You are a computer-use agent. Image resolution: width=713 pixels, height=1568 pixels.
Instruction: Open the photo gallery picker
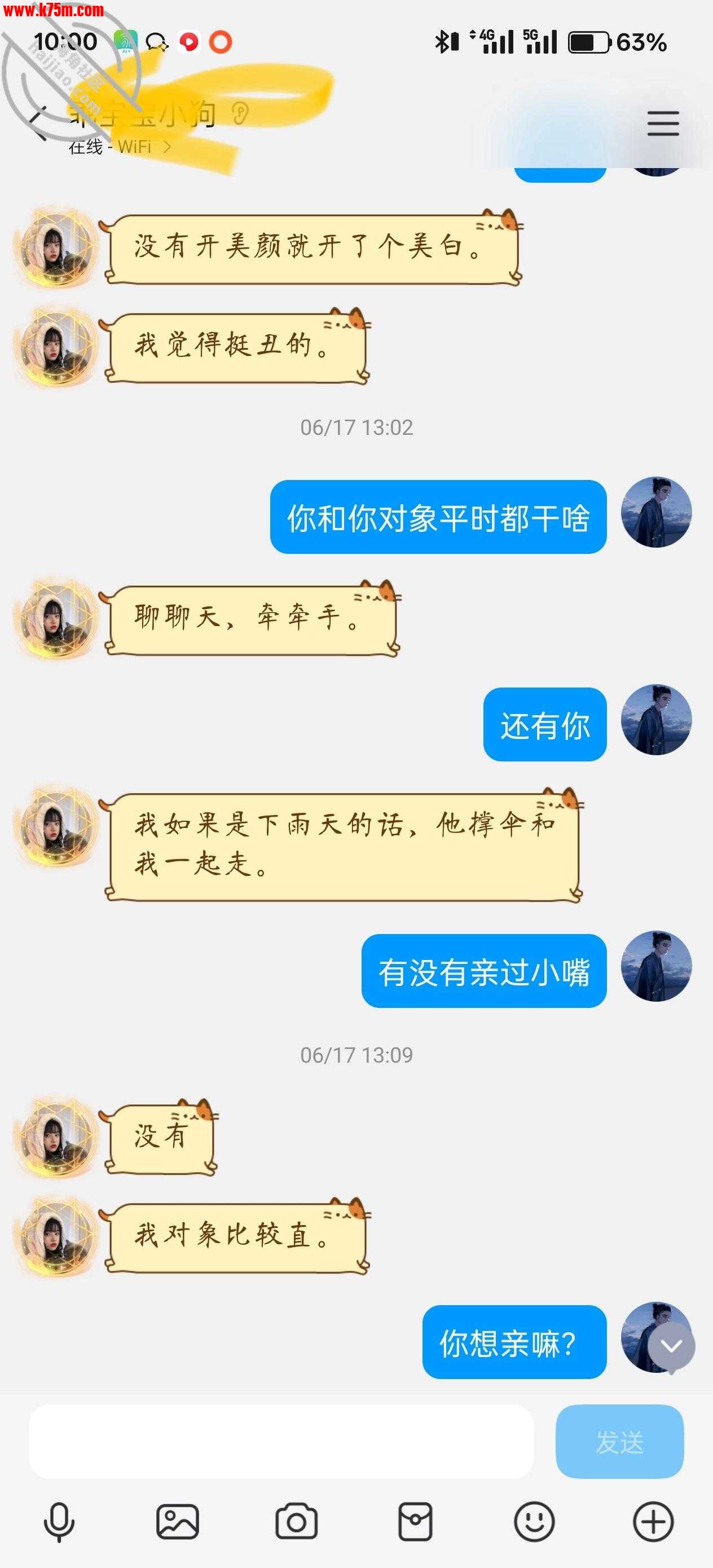click(178, 1522)
